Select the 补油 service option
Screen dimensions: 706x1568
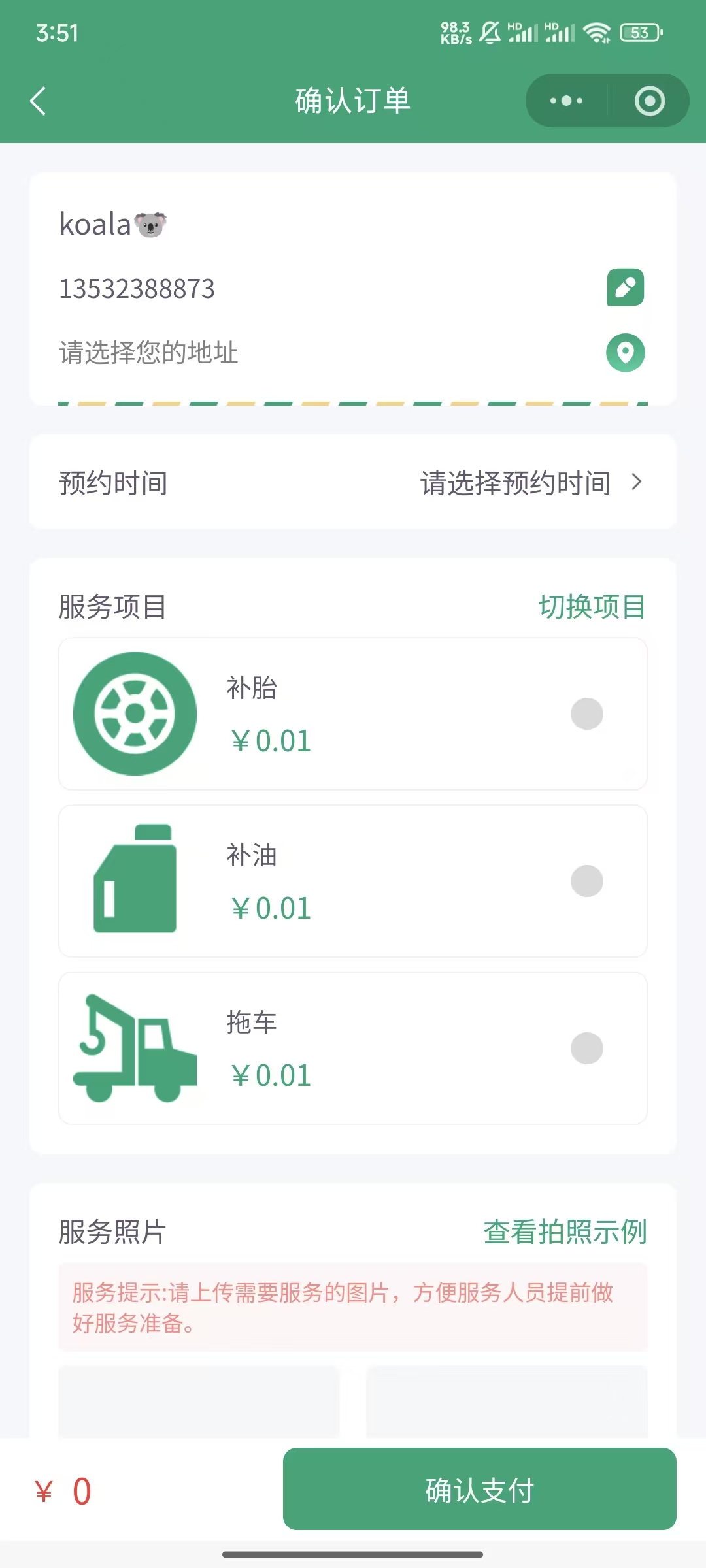(x=586, y=881)
